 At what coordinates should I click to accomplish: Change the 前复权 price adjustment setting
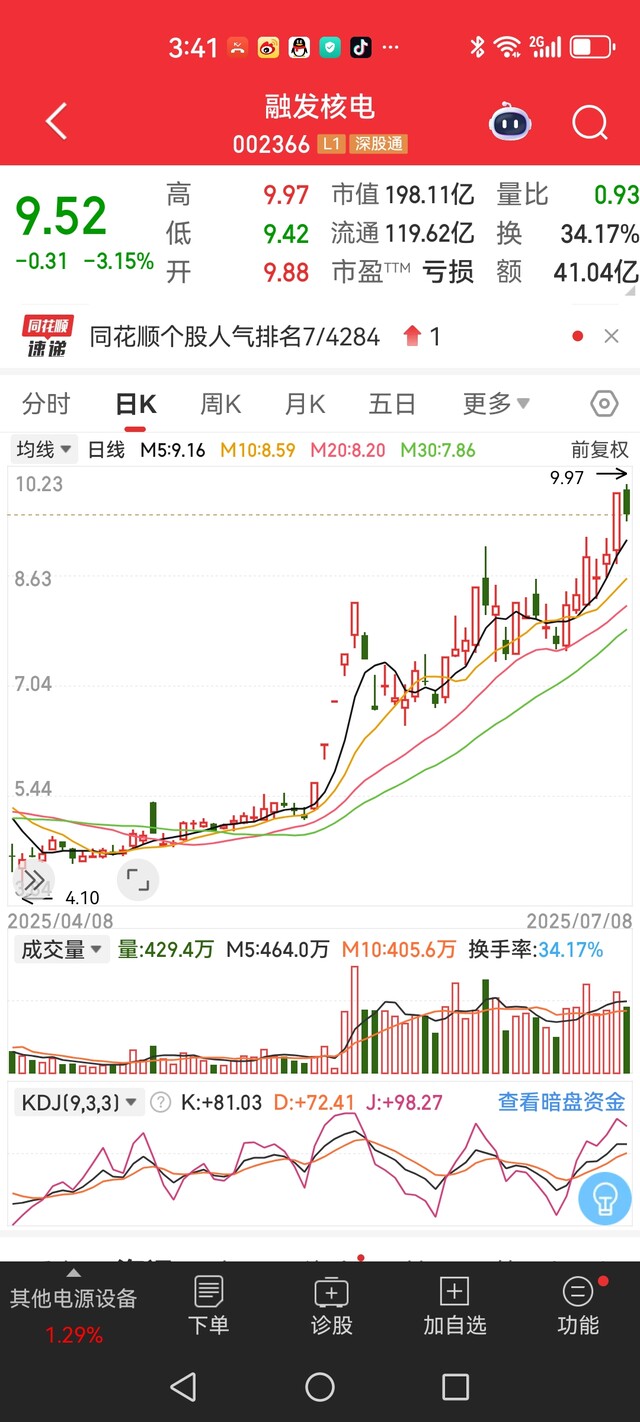600,450
